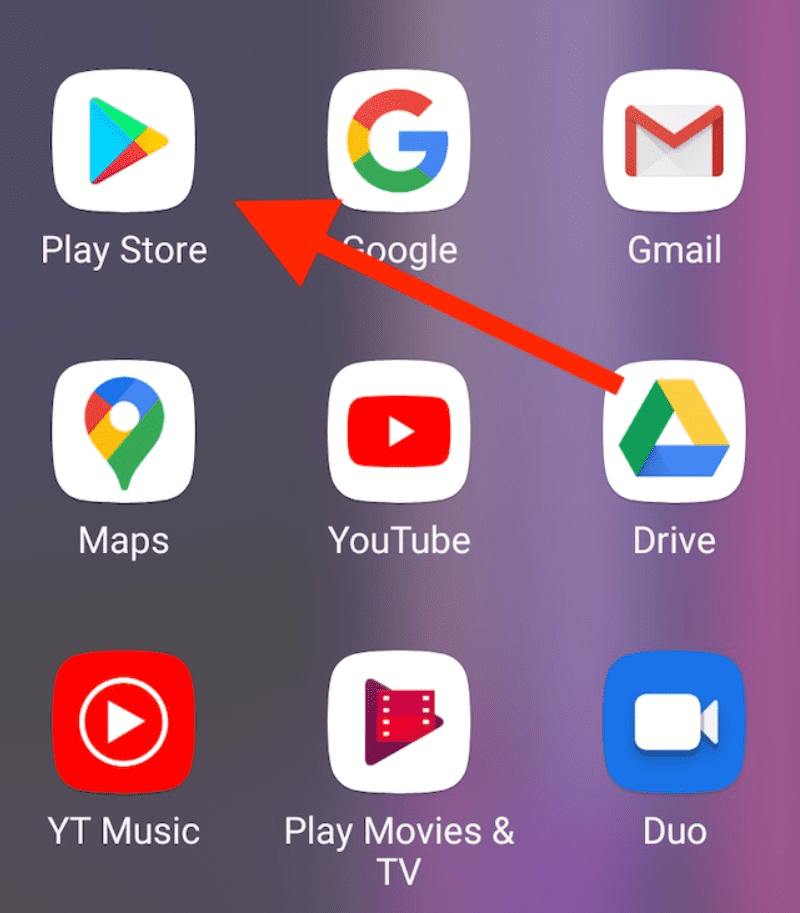This screenshot has height=913, width=800.
Task: Open YT Music for streaming
Action: (124, 720)
